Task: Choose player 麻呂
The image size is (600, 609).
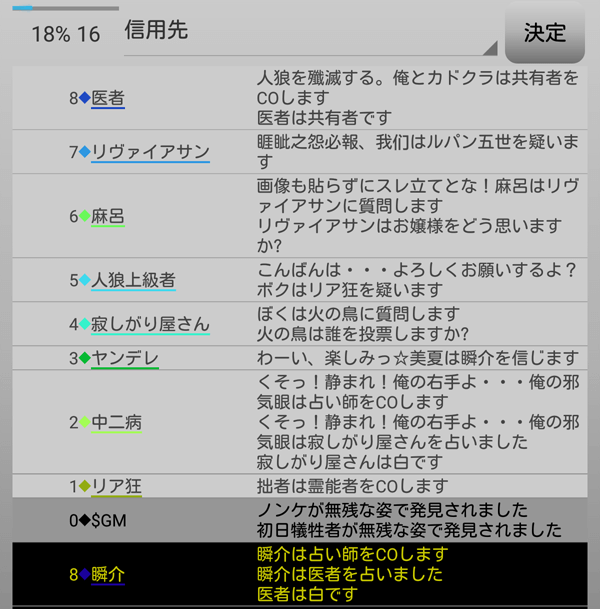Action: click(x=108, y=216)
